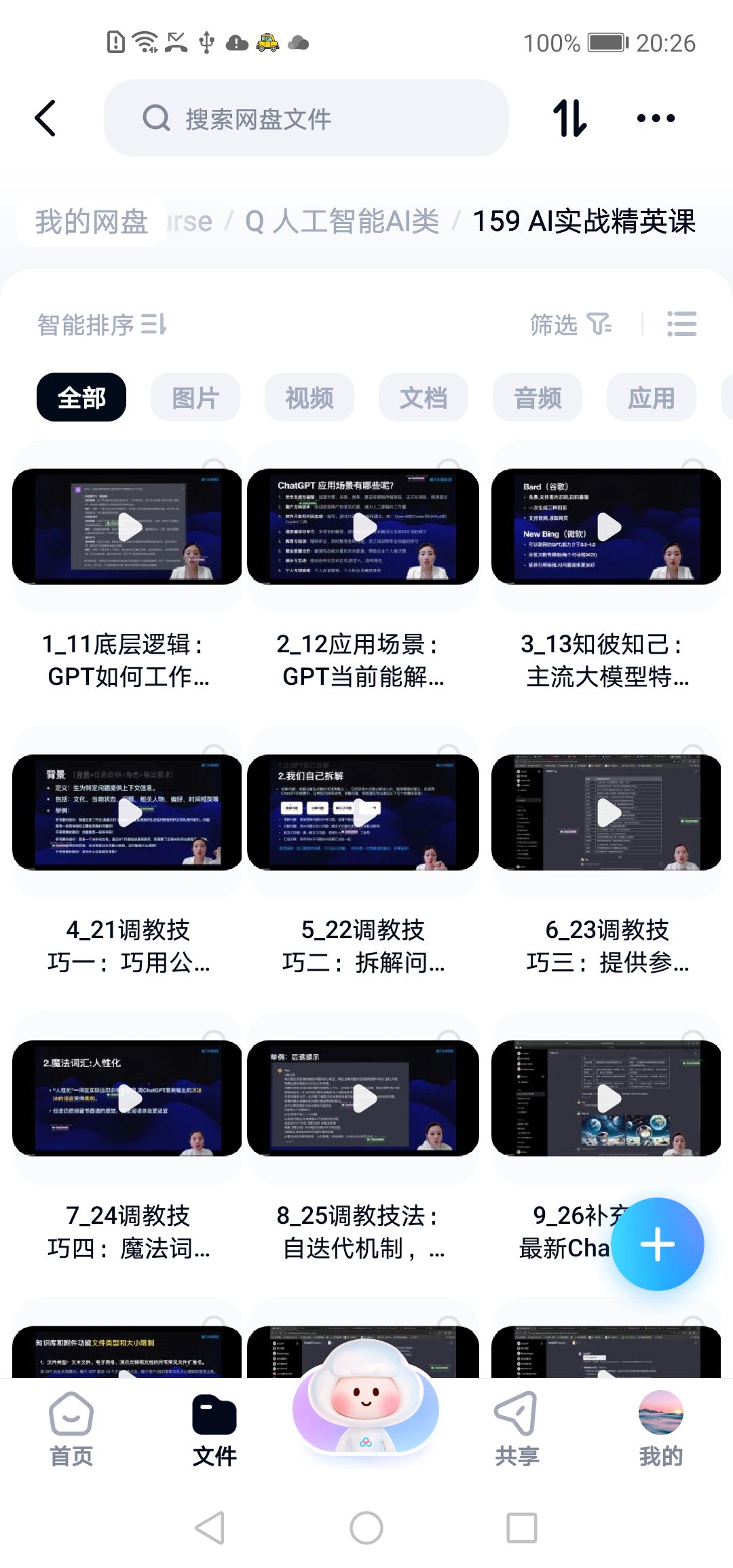
Task: Open Q 人工智能AI类 folder in breadcrumb
Action: click(342, 221)
